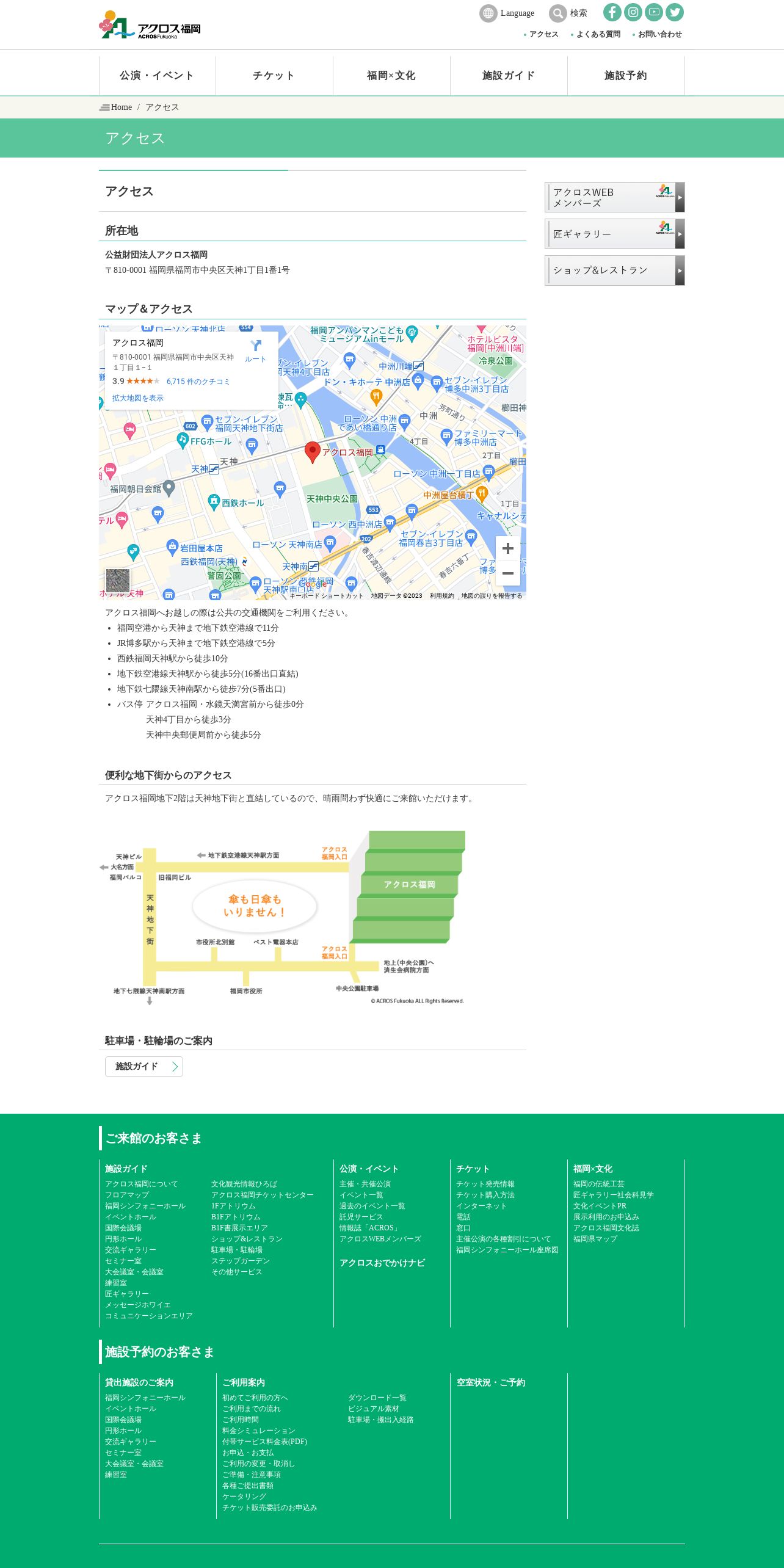The width and height of the screenshot is (784, 1568).
Task: Go to the 施設ガイド menu tab
Action: pos(509,76)
